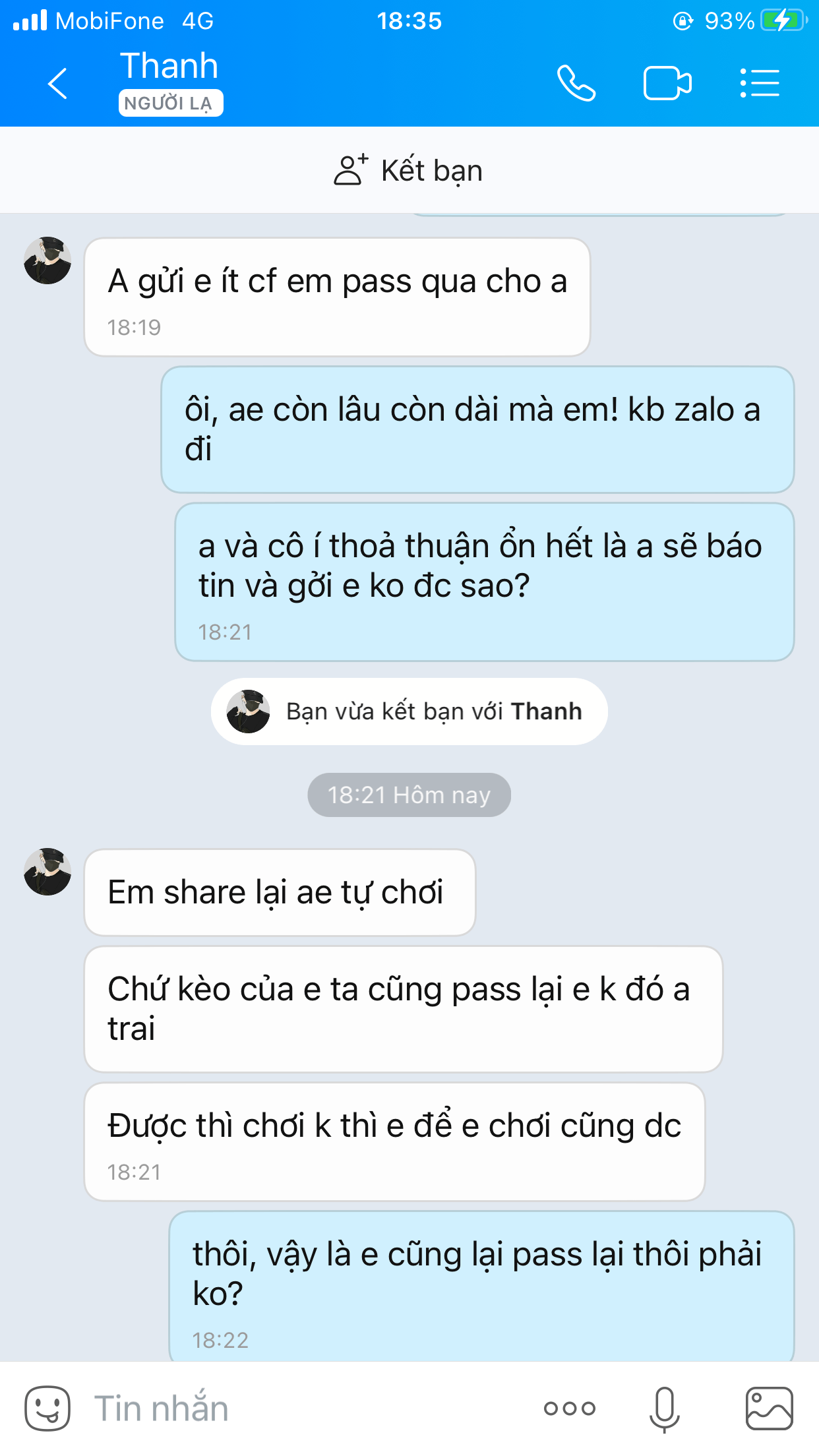Open Thanh's avatar beside cf message
This screenshot has height=1456, width=819.
coord(47,261)
